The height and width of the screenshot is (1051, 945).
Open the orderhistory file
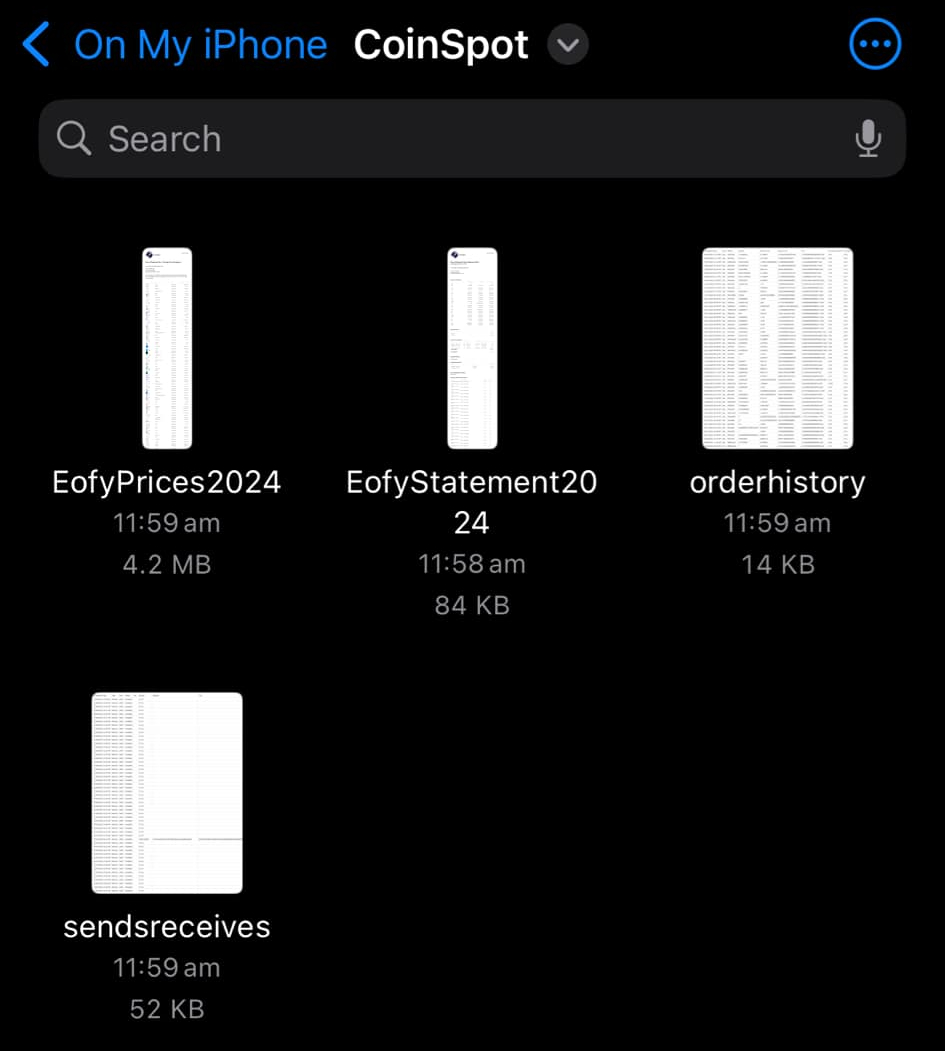(777, 348)
